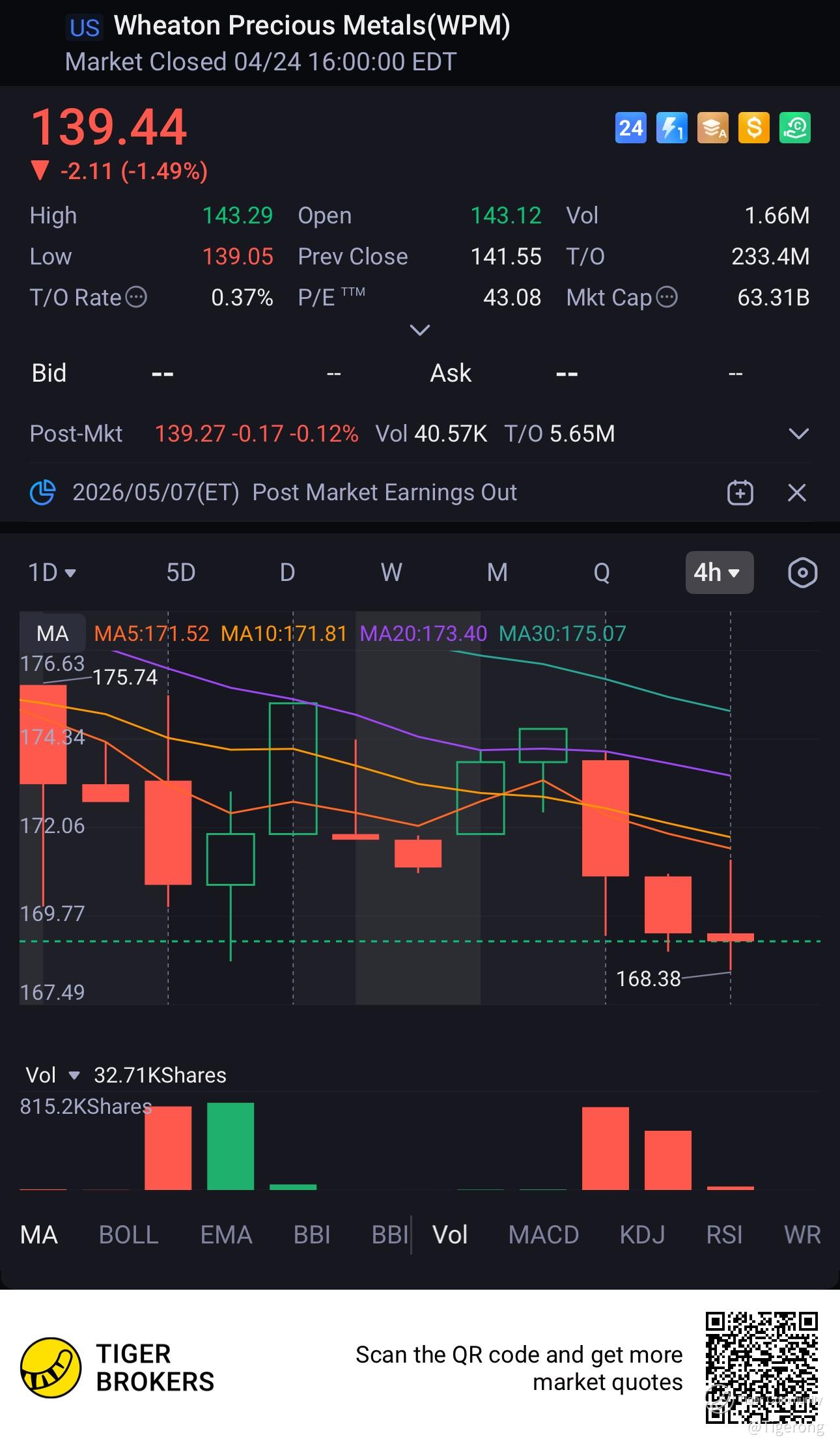Switch overlay to EMA

pyautogui.click(x=226, y=1234)
